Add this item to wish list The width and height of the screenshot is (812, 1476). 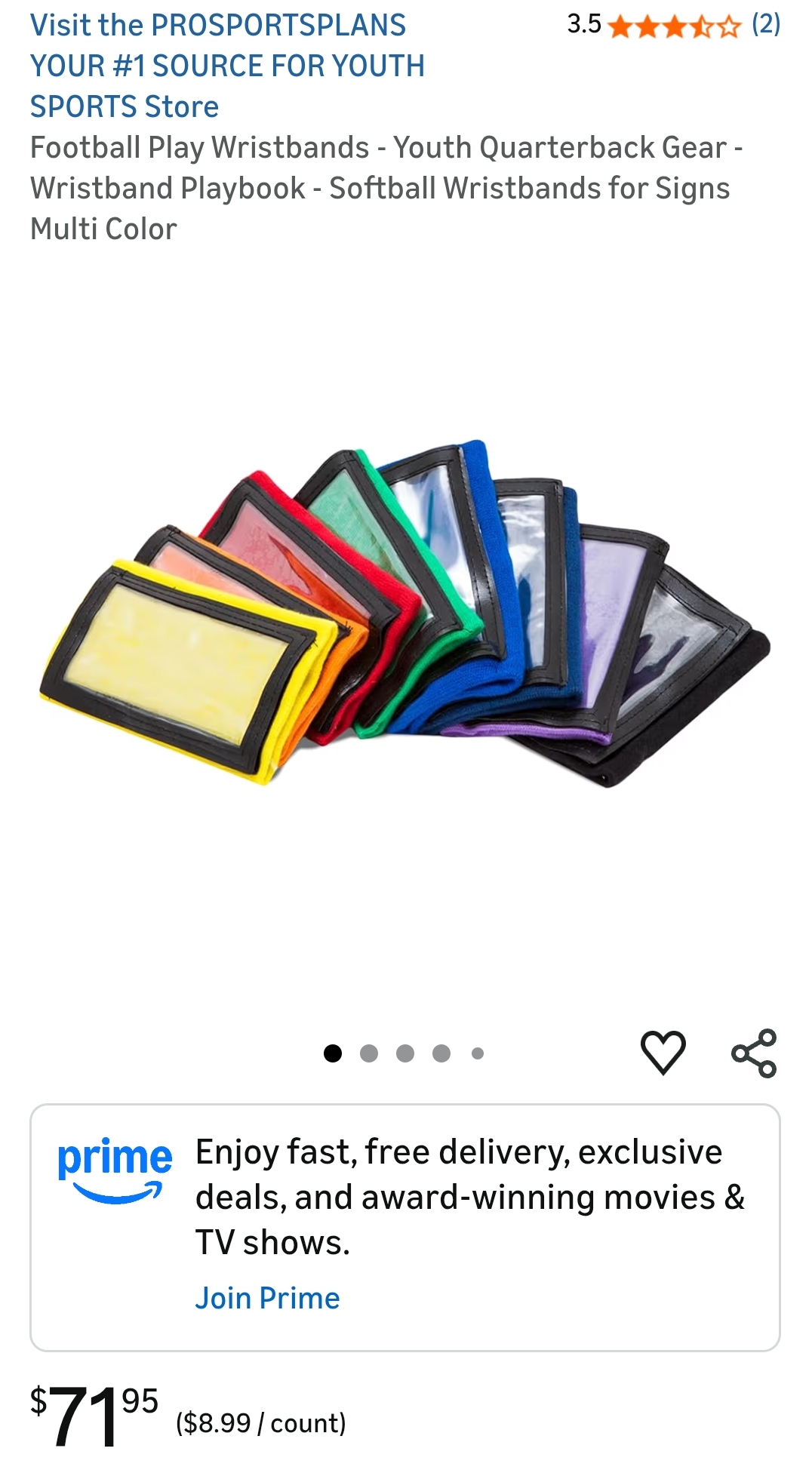point(663,1052)
